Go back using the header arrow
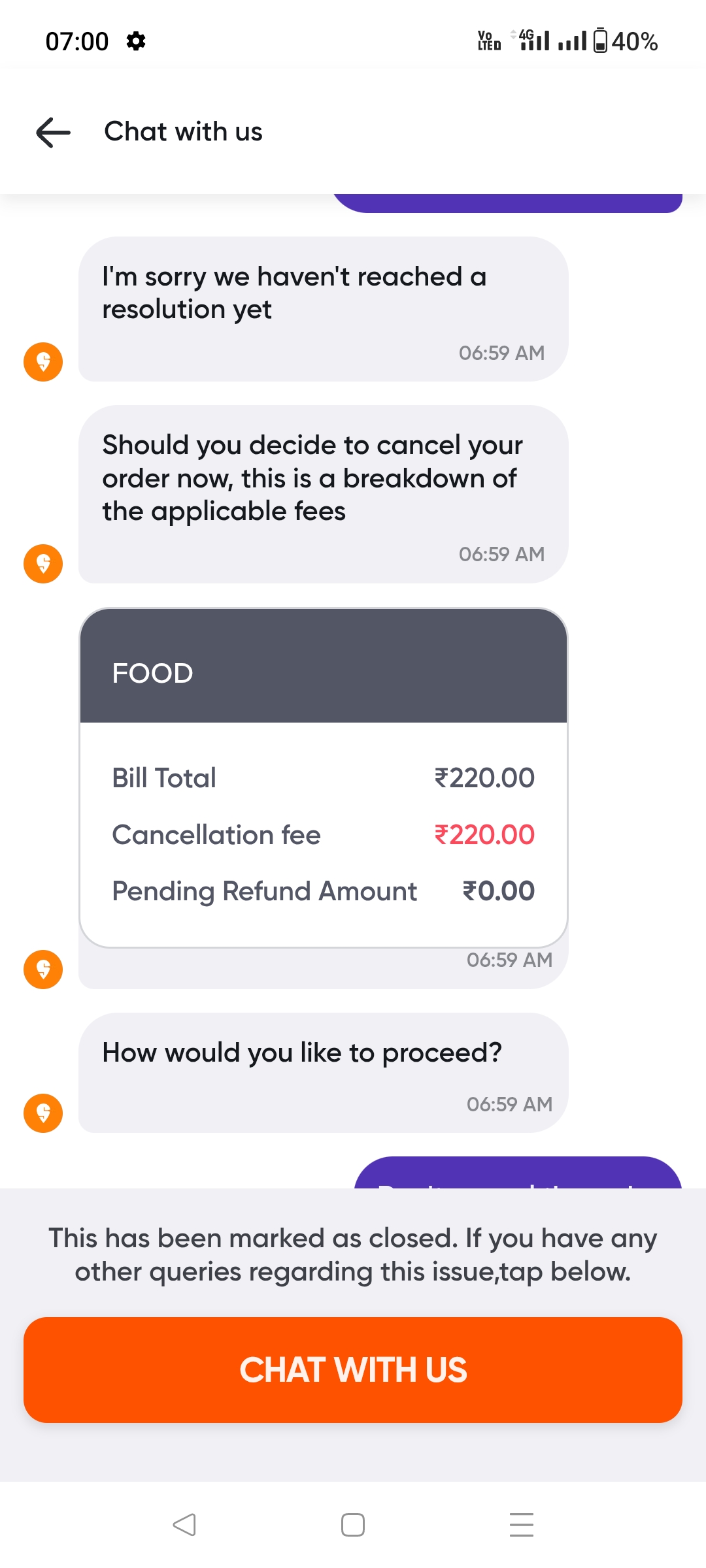The height and width of the screenshot is (1568, 706). pyautogui.click(x=53, y=133)
